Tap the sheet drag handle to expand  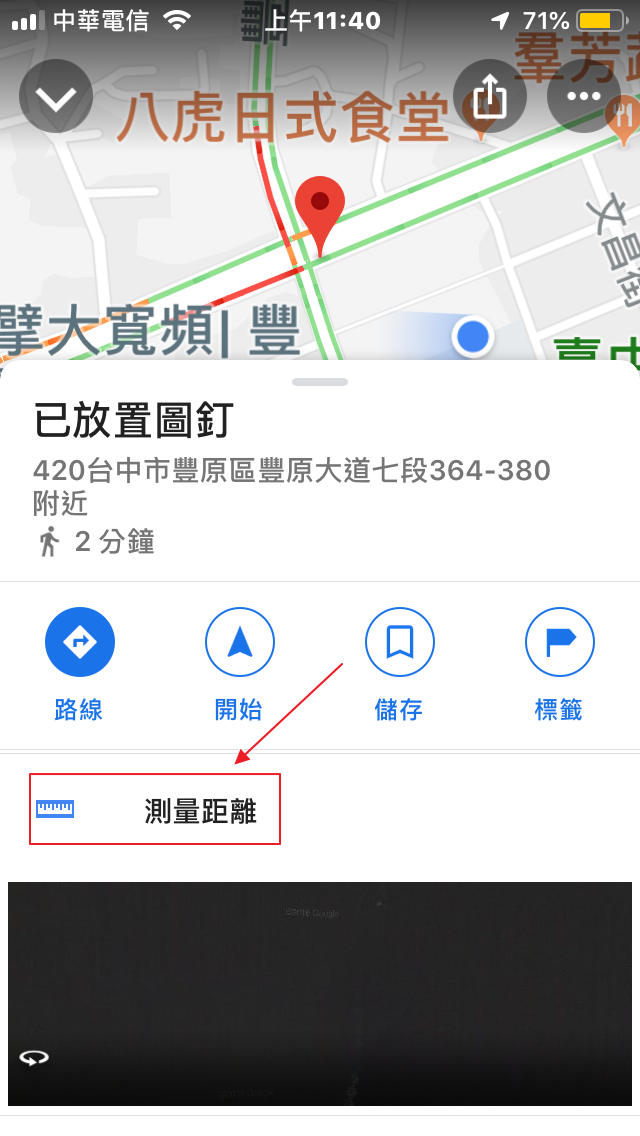click(320, 382)
